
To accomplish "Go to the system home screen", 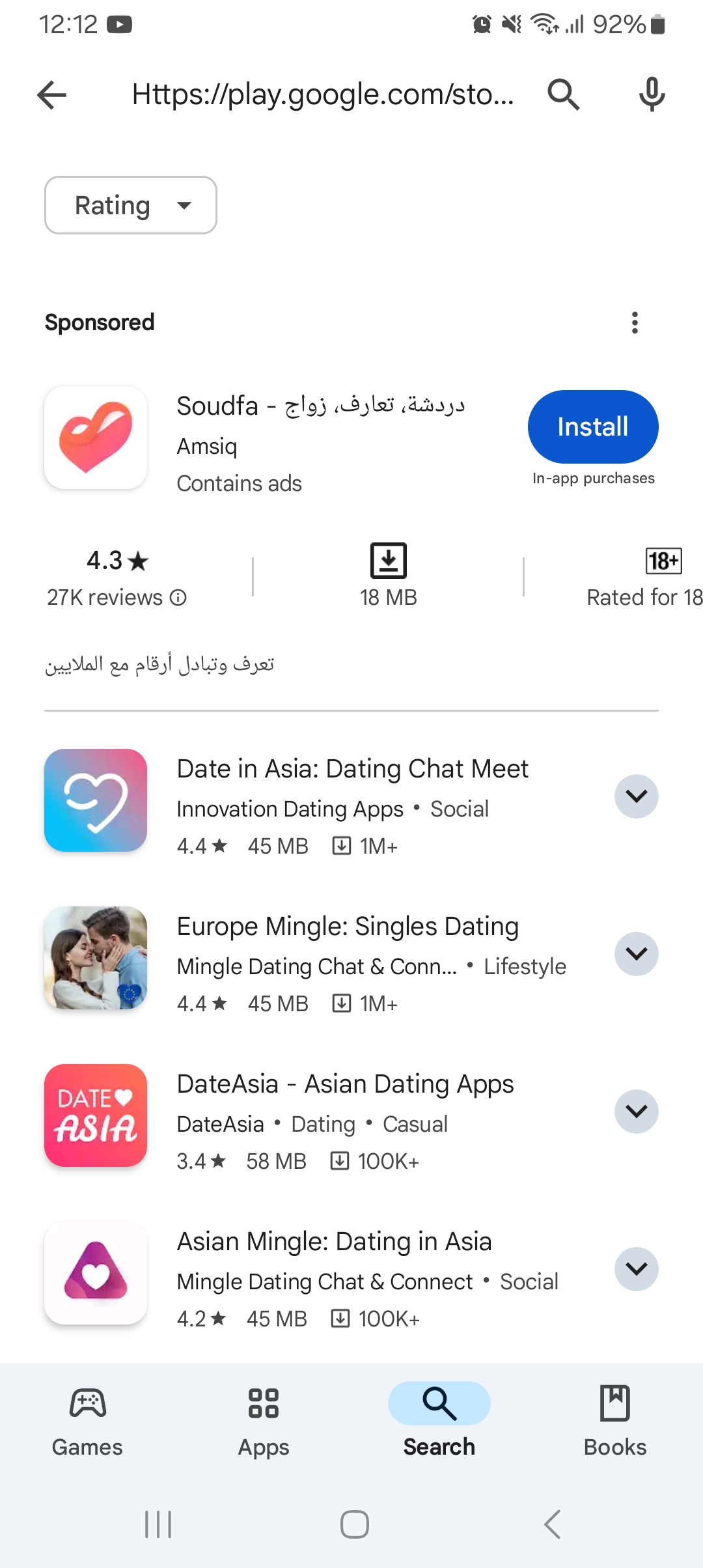I will pyautogui.click(x=355, y=1524).
